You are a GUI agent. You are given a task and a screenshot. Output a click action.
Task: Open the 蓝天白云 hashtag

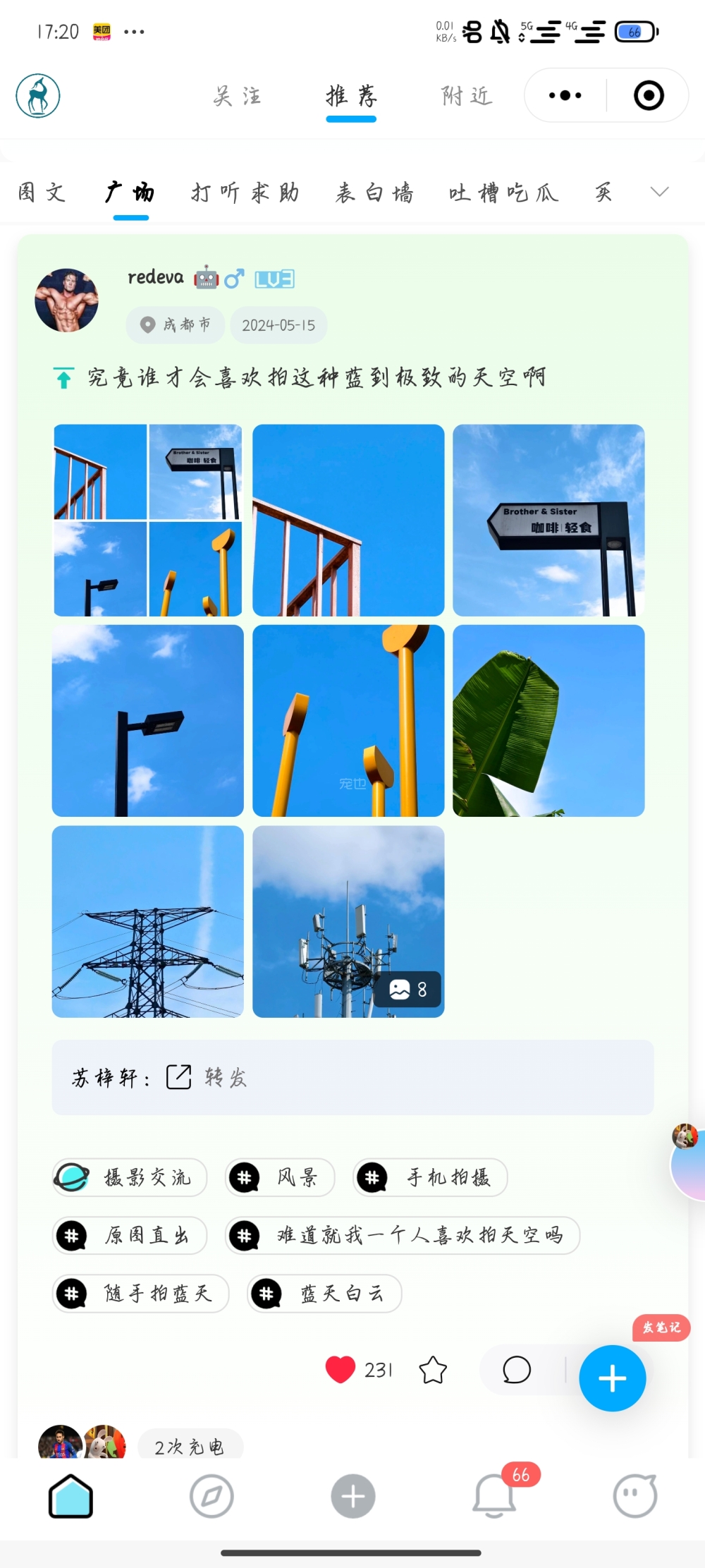pyautogui.click(x=324, y=1294)
